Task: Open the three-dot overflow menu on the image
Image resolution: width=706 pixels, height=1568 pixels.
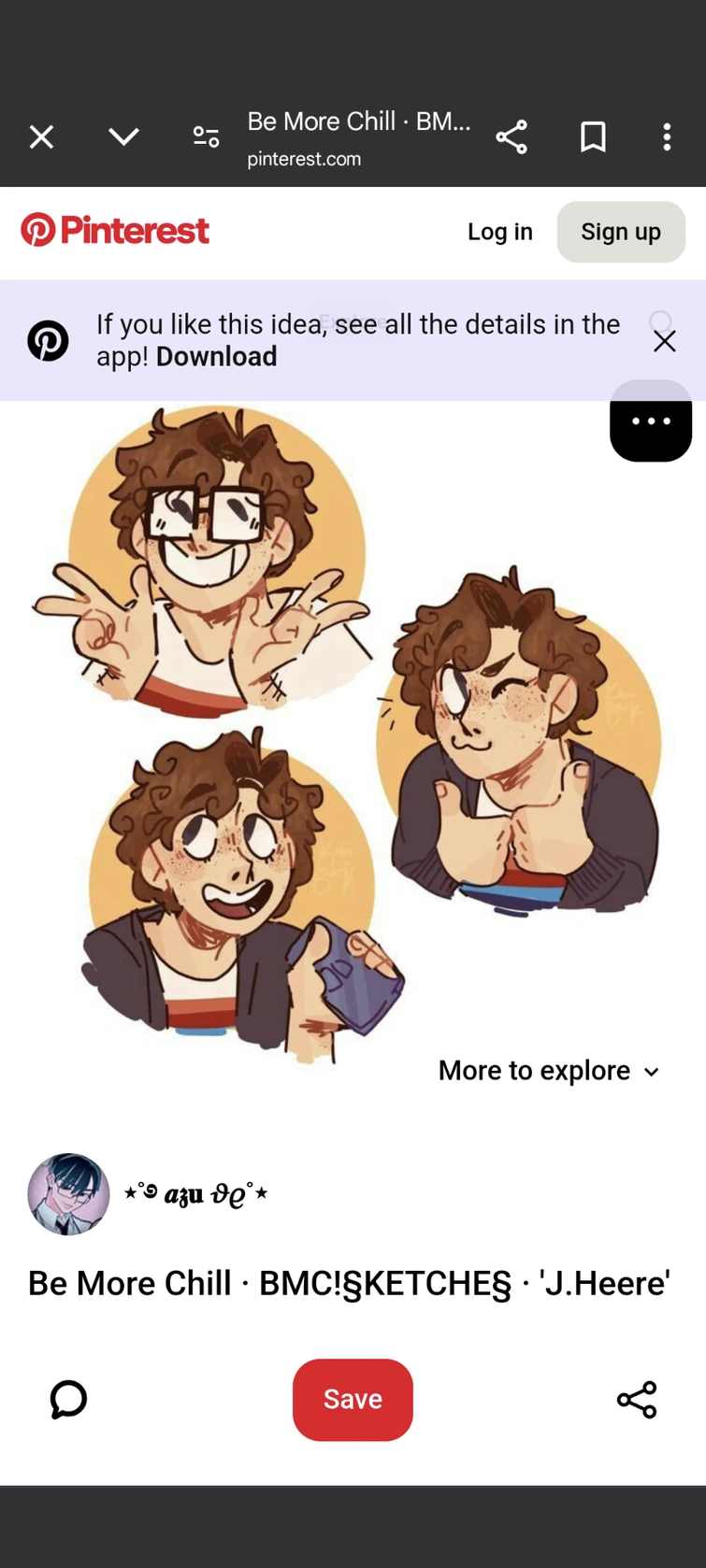Action: point(651,421)
